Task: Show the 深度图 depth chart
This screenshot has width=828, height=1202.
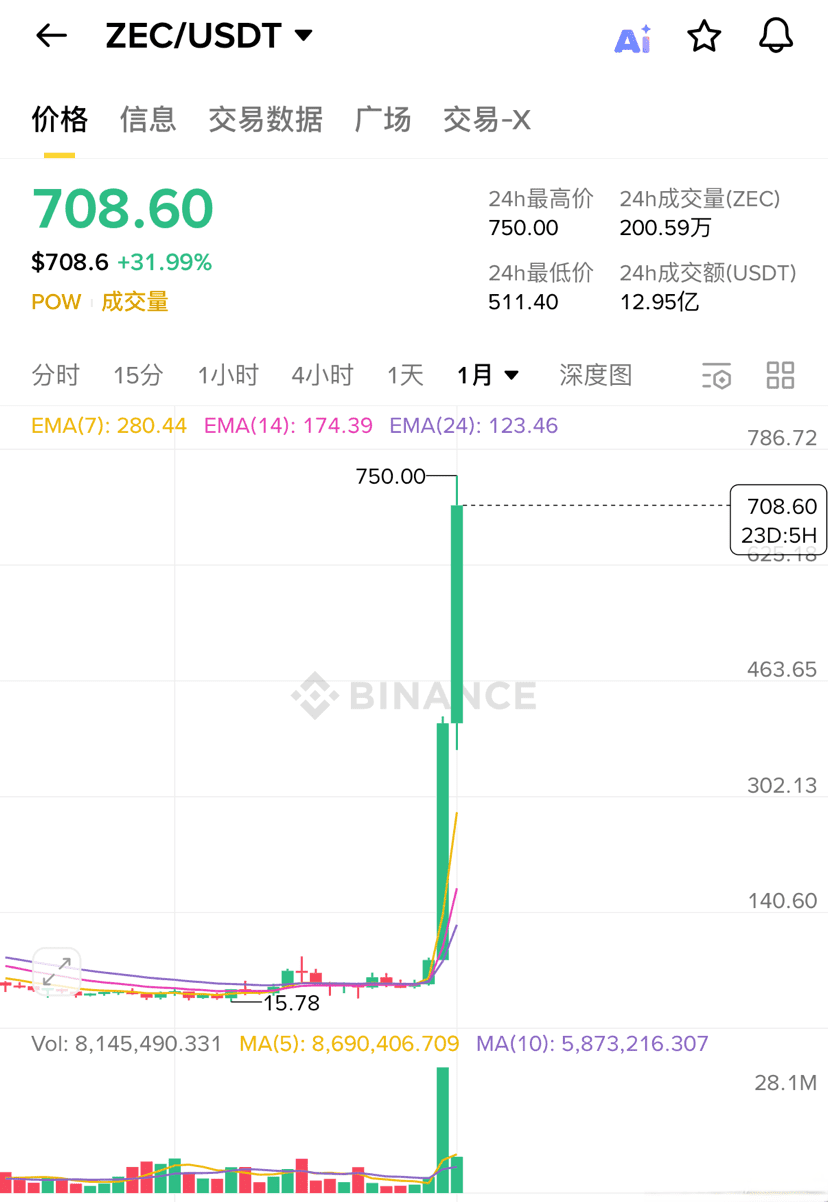Action: (x=595, y=376)
